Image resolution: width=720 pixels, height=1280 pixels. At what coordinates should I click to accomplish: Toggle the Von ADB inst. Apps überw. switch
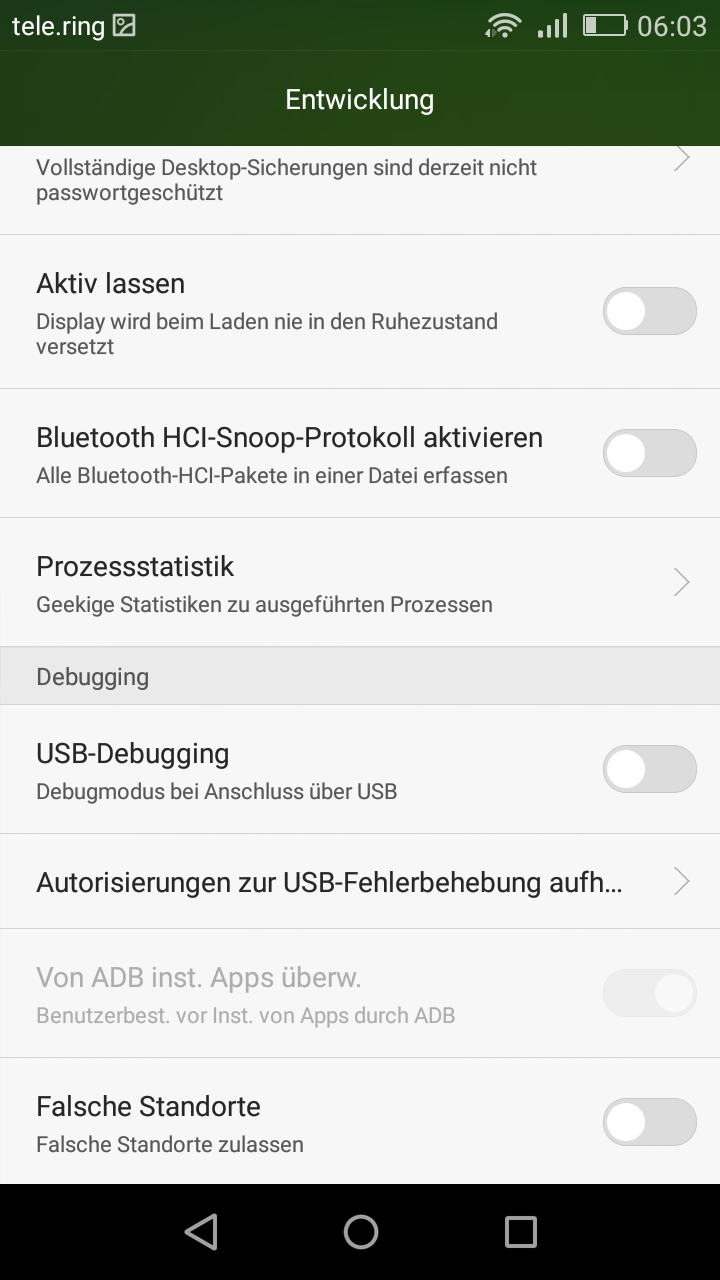pyautogui.click(x=649, y=993)
